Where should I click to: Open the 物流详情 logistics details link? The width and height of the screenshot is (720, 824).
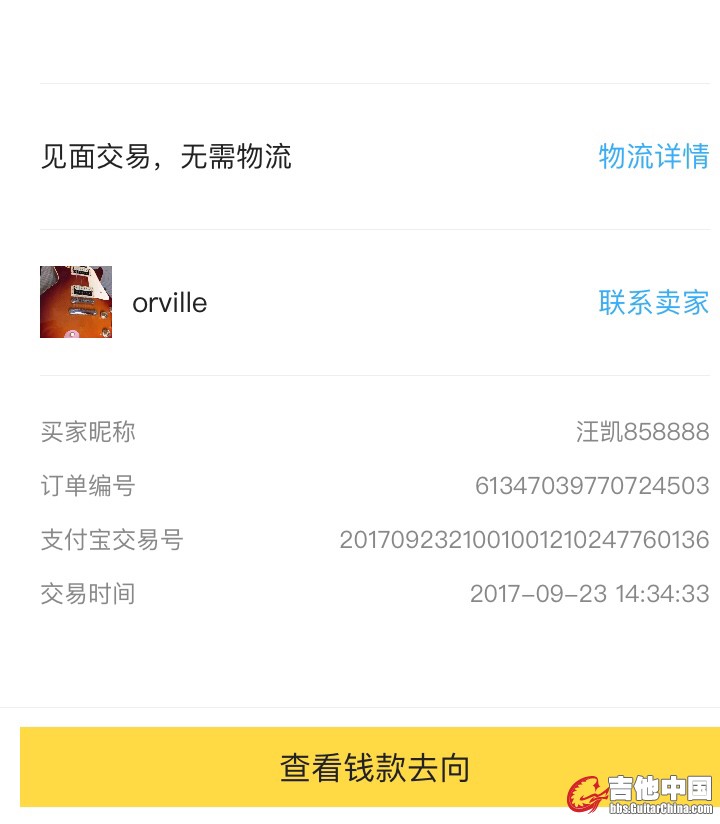pos(653,157)
